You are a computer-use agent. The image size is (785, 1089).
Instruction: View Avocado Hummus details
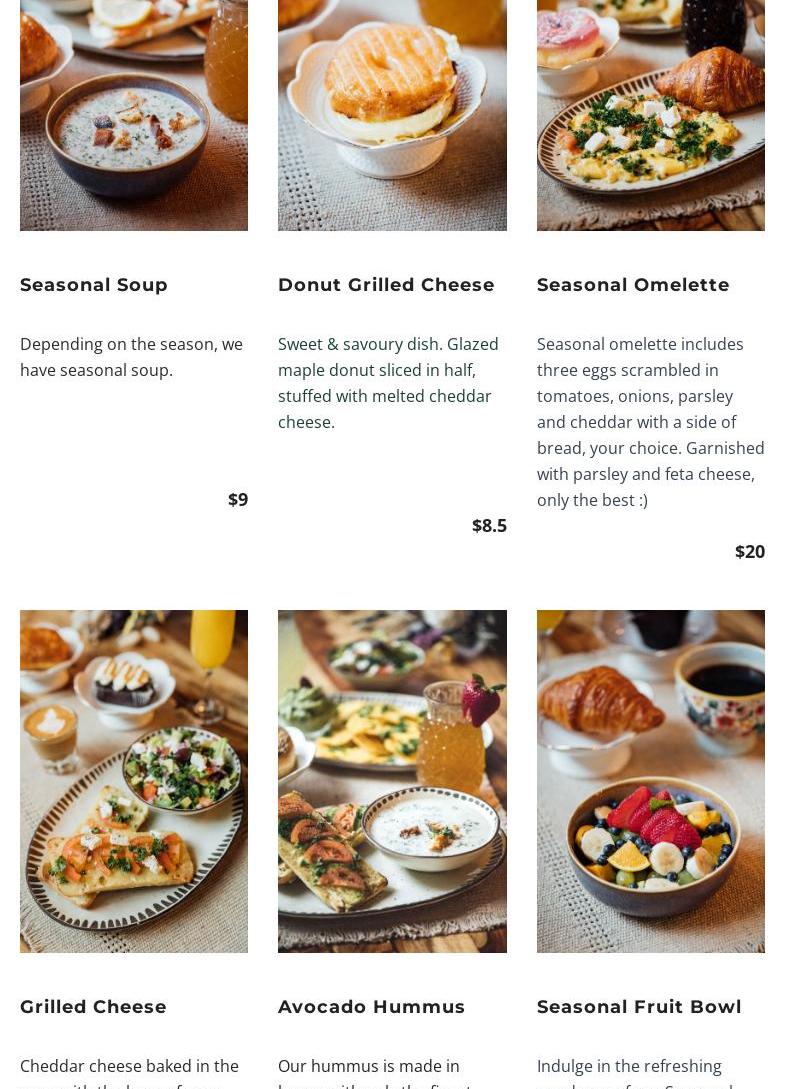click(371, 1007)
